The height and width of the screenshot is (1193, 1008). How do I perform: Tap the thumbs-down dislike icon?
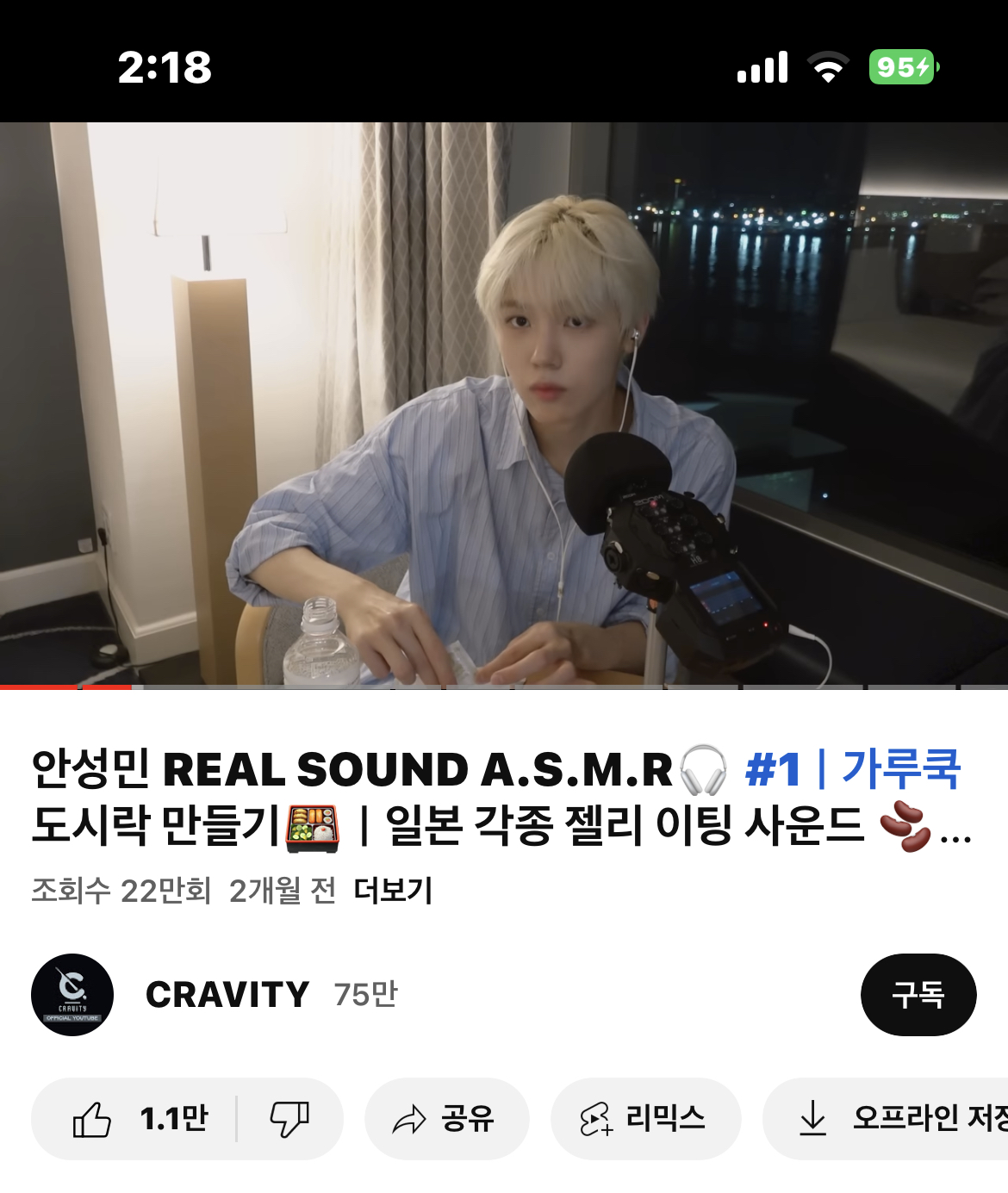click(291, 1119)
